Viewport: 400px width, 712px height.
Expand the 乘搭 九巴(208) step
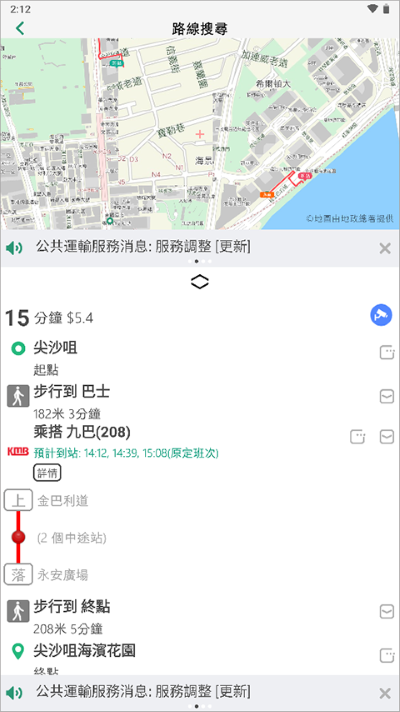pos(387,437)
